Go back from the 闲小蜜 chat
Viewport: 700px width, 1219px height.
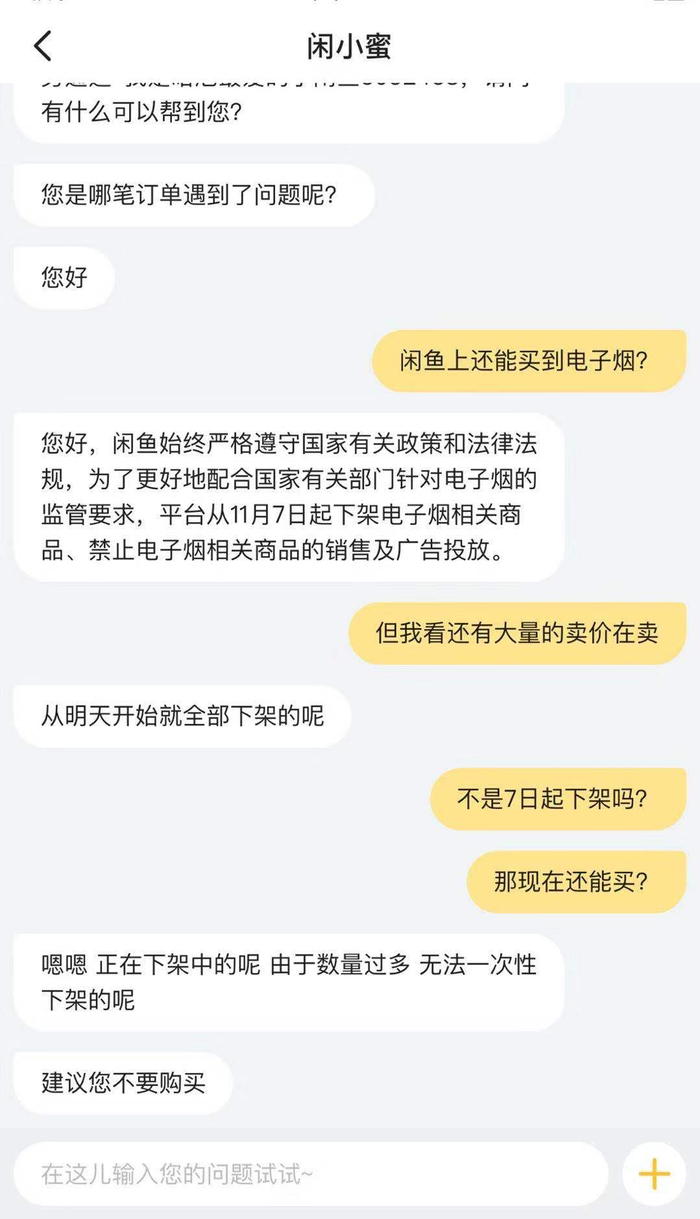click(x=43, y=46)
